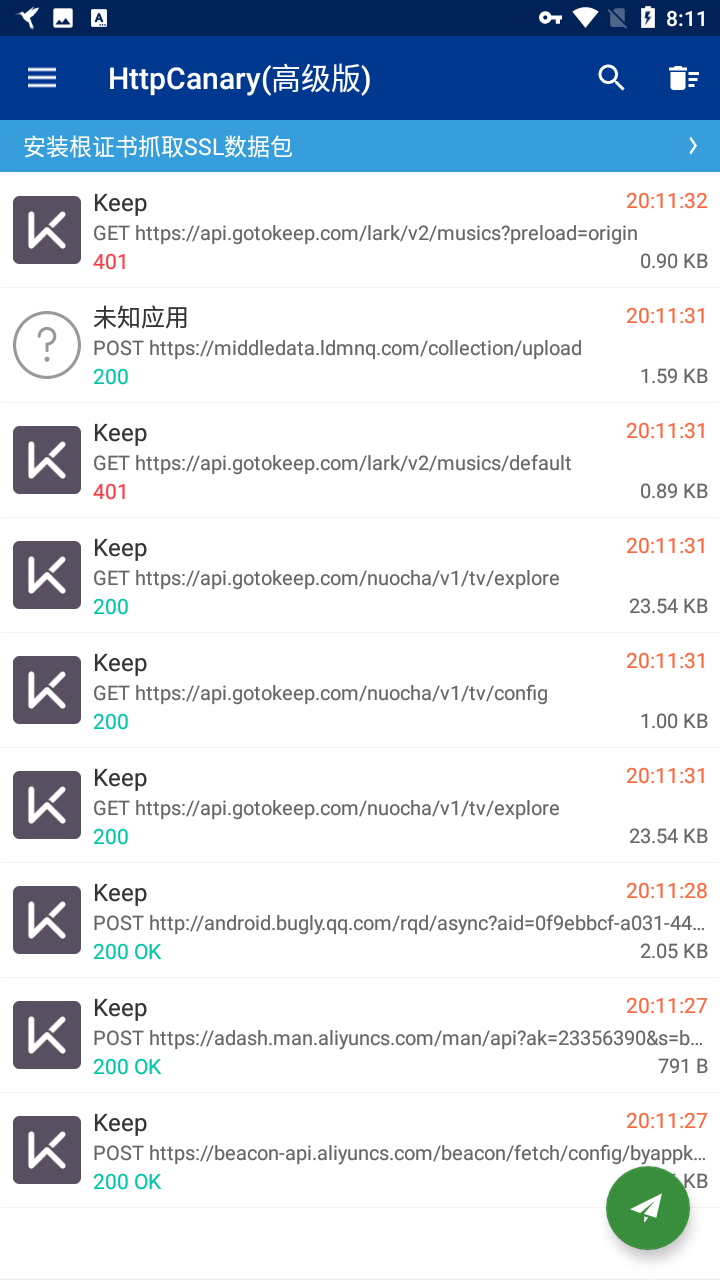Select the Keep icon beside the beacon-api request

(x=46, y=1149)
